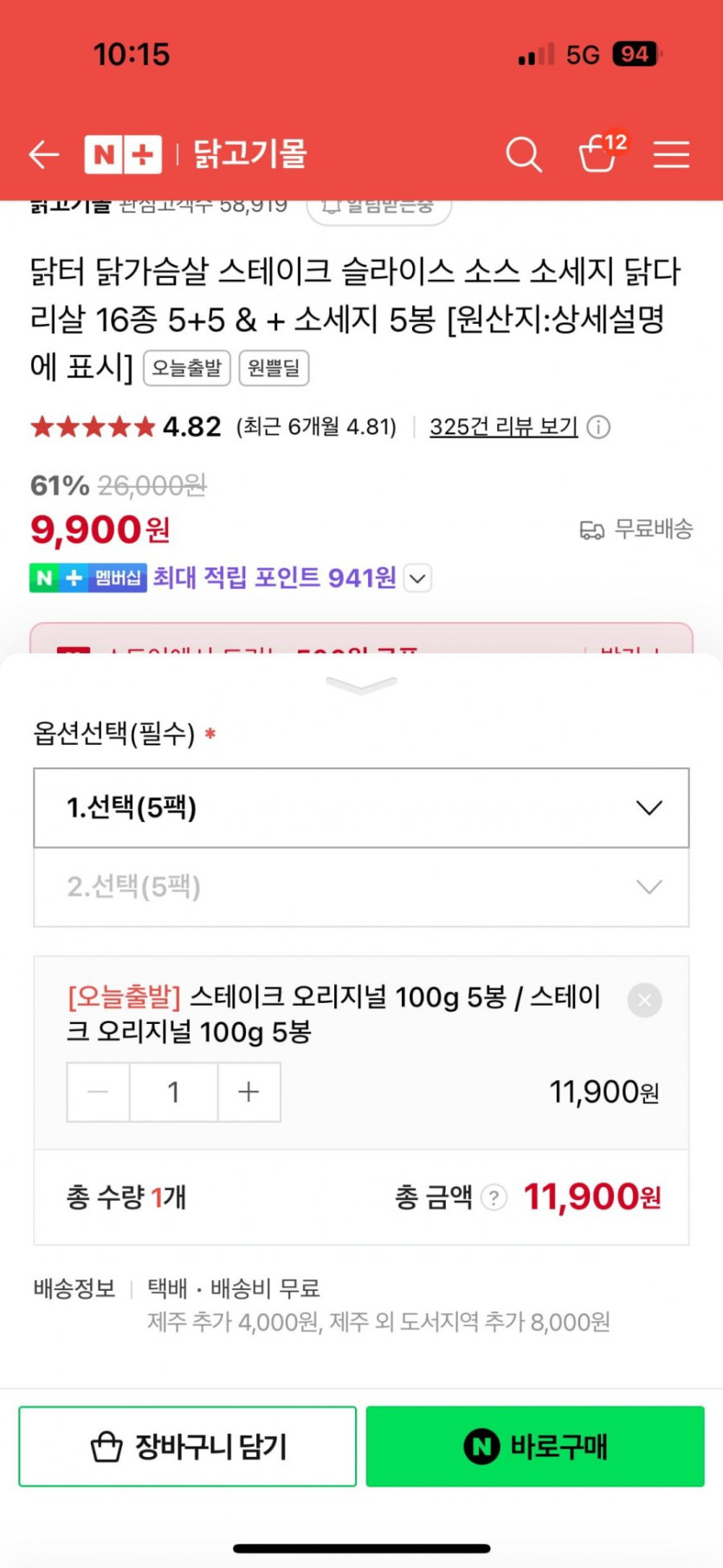The height and width of the screenshot is (1568, 723).
Task: Expand 최대 적립 포인트 941원 details
Action: pyautogui.click(x=418, y=578)
